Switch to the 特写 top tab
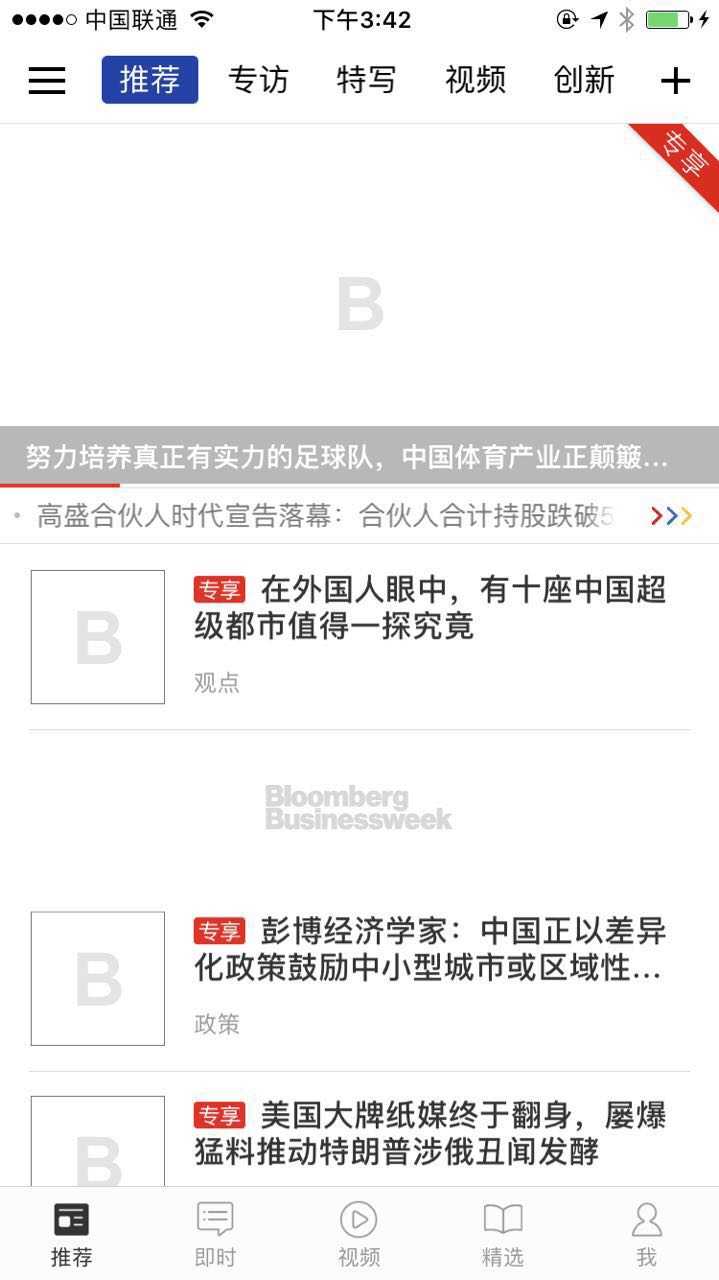The width and height of the screenshot is (719, 1280). [366, 80]
